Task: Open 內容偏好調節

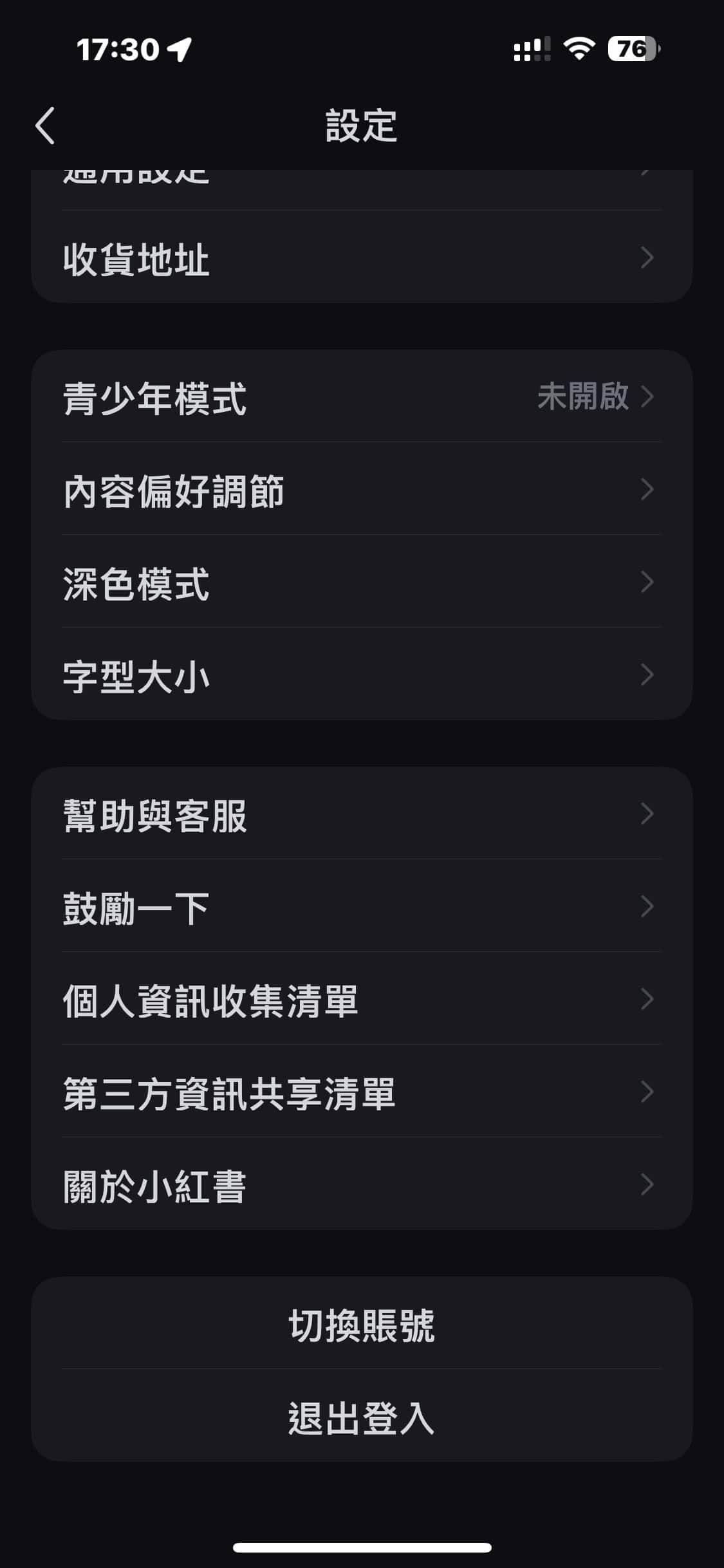Action: (x=362, y=489)
